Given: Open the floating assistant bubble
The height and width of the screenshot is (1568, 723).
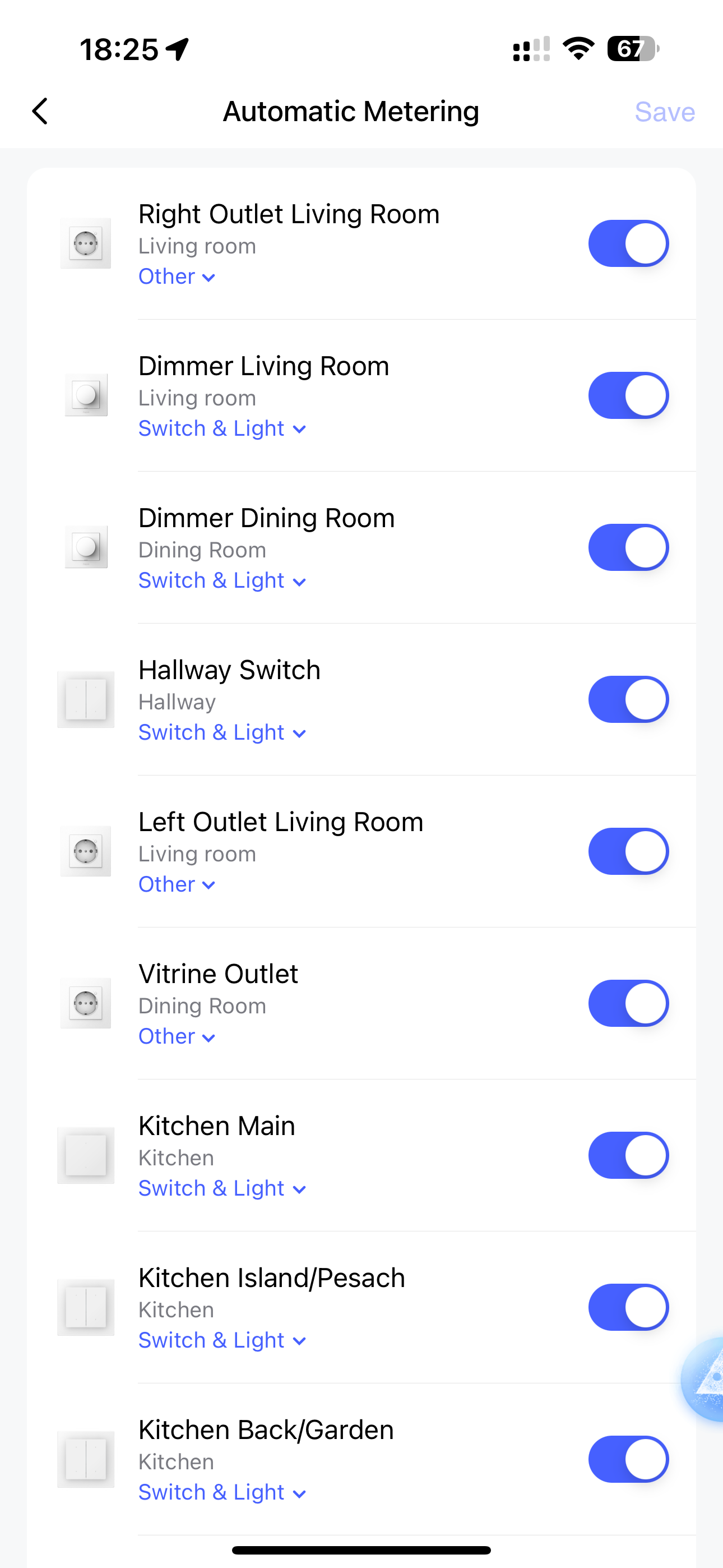Looking at the screenshot, I should point(706,1378).
